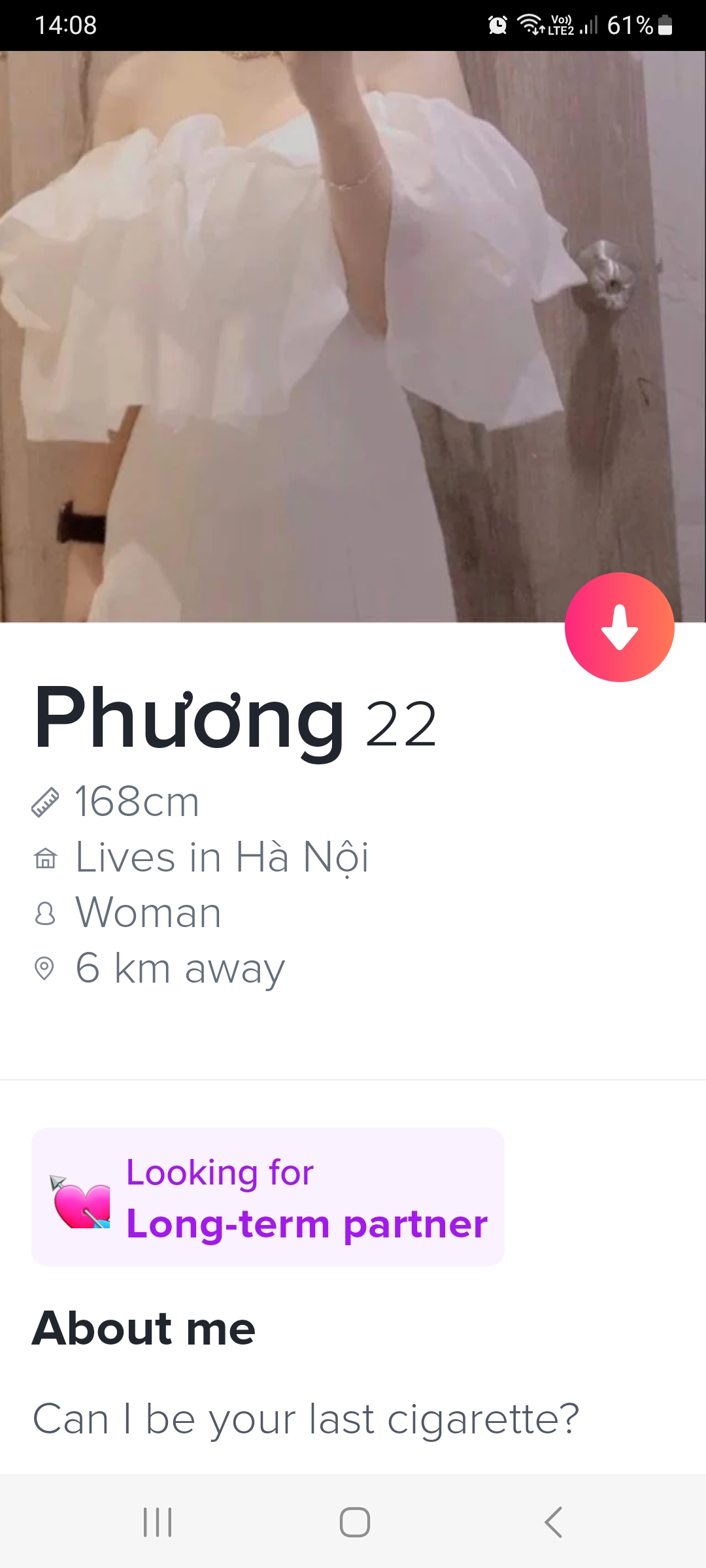Tap the location pin next to 6 km away

(44, 968)
